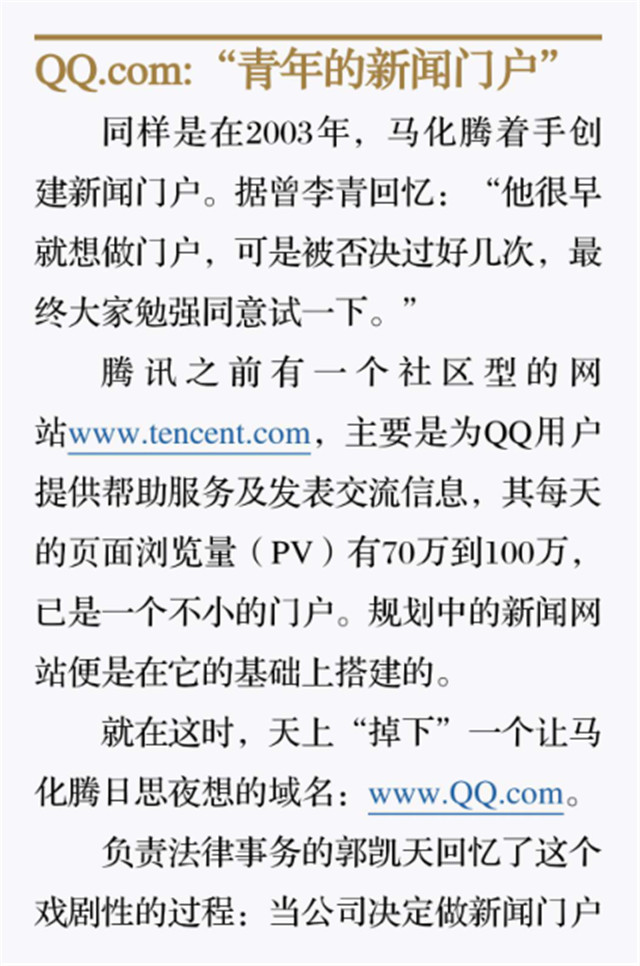Open the www.tencent.com link

(189, 436)
